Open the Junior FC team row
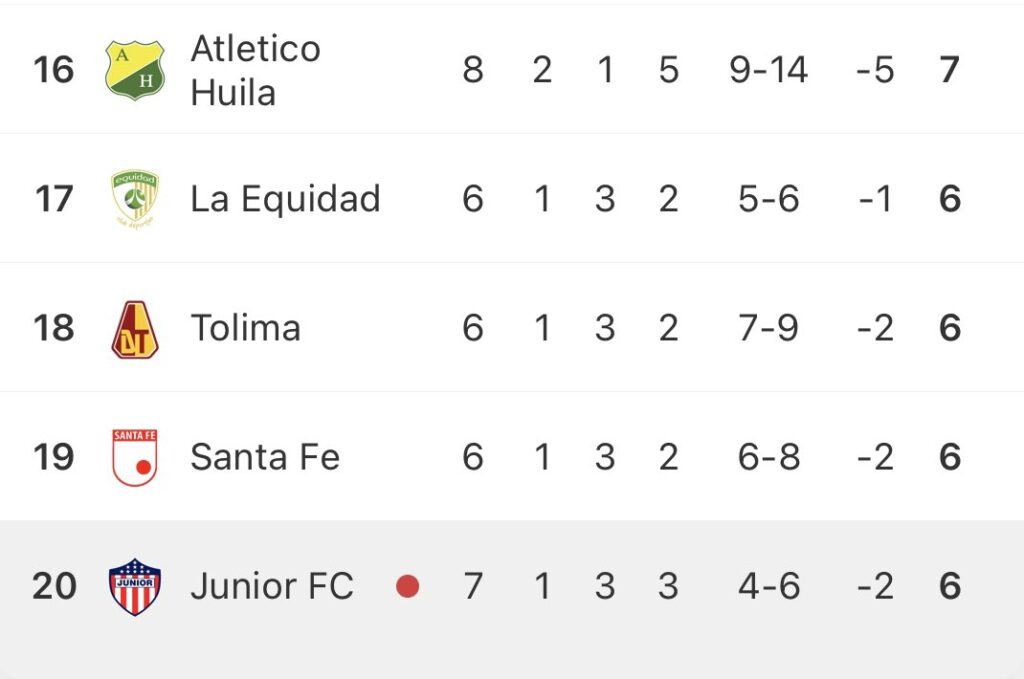Viewport: 1024px width, 679px height. 272,586
